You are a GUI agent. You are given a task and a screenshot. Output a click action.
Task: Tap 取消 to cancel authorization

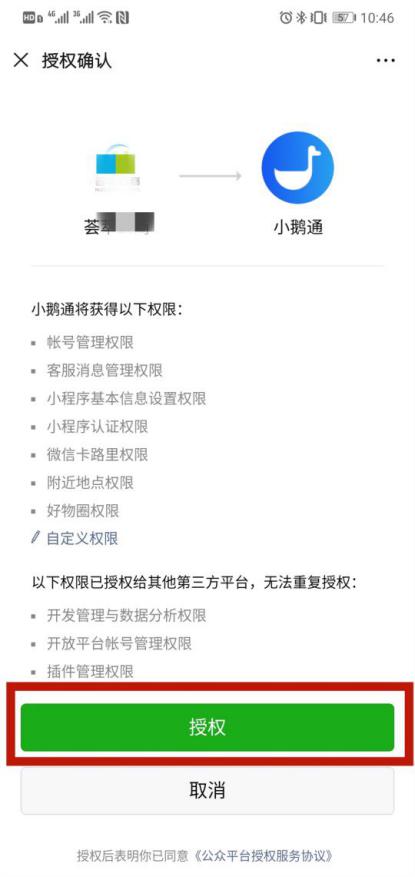coord(208,790)
